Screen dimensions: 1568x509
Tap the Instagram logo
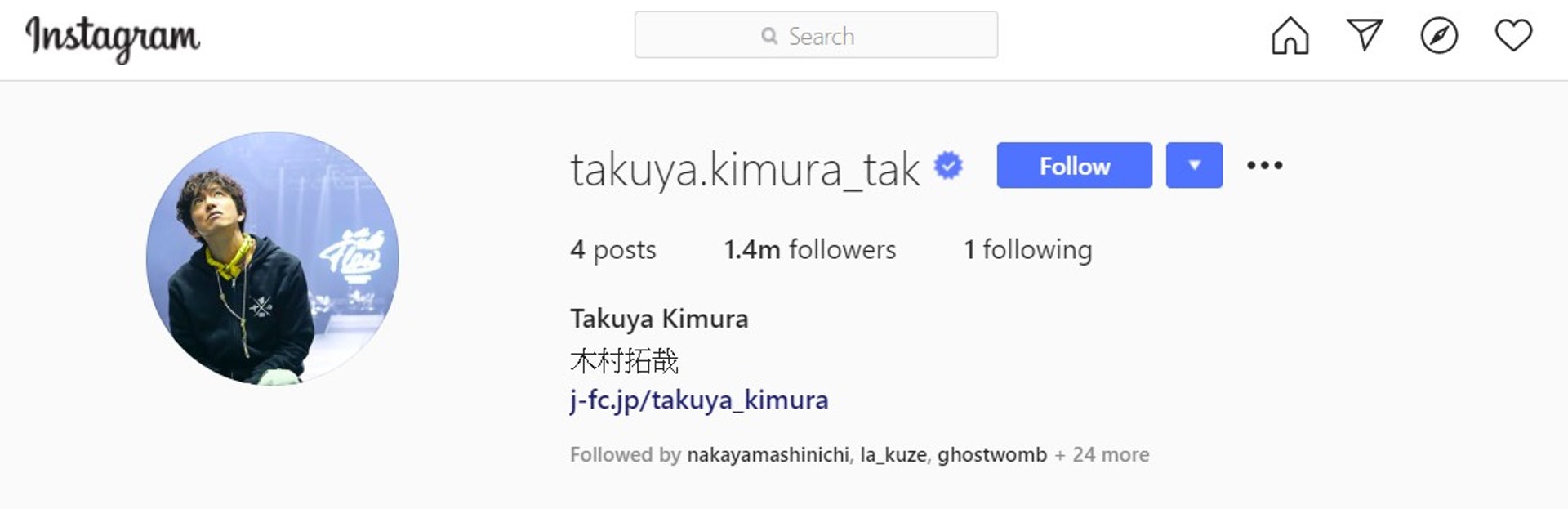tap(113, 38)
